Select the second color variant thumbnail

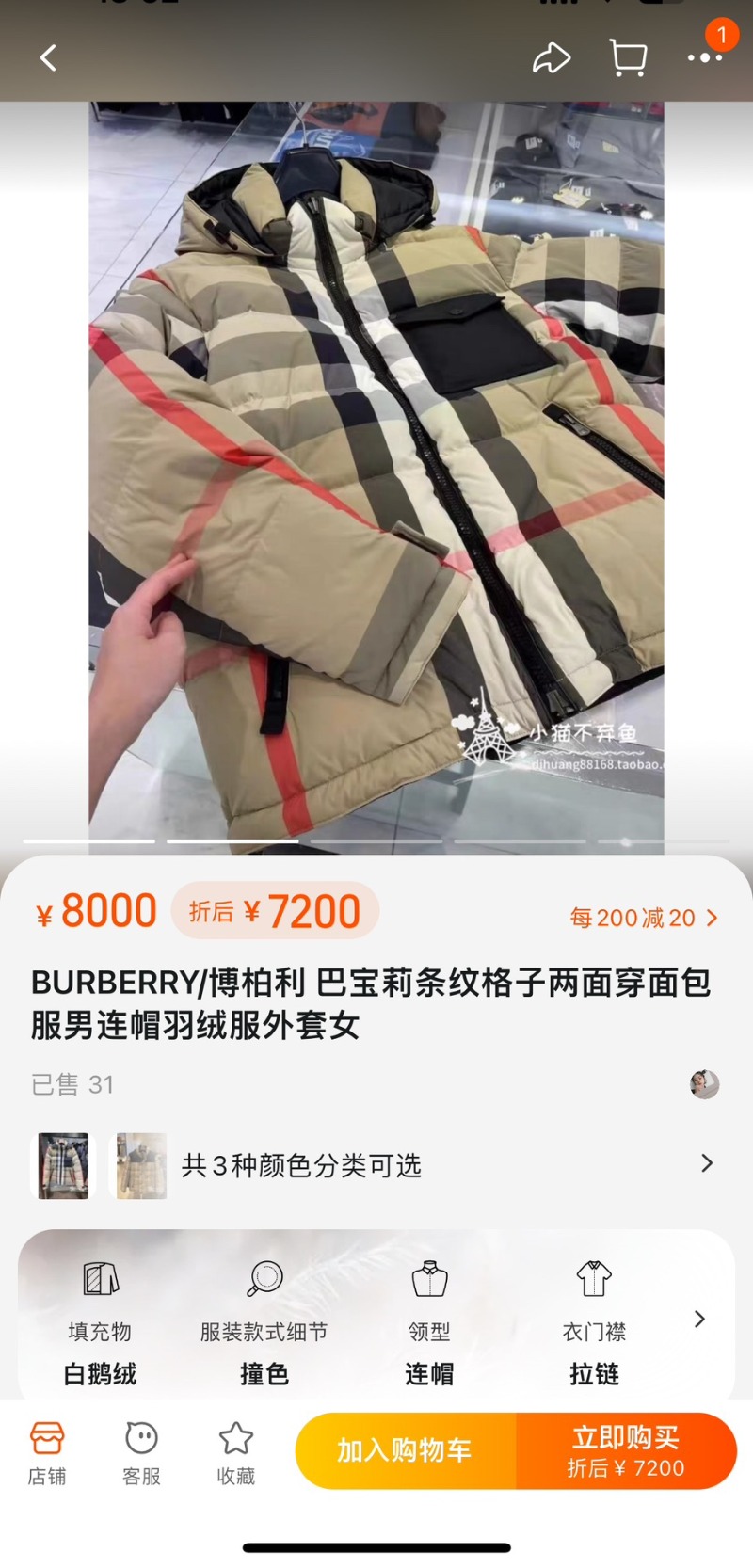coord(140,1165)
